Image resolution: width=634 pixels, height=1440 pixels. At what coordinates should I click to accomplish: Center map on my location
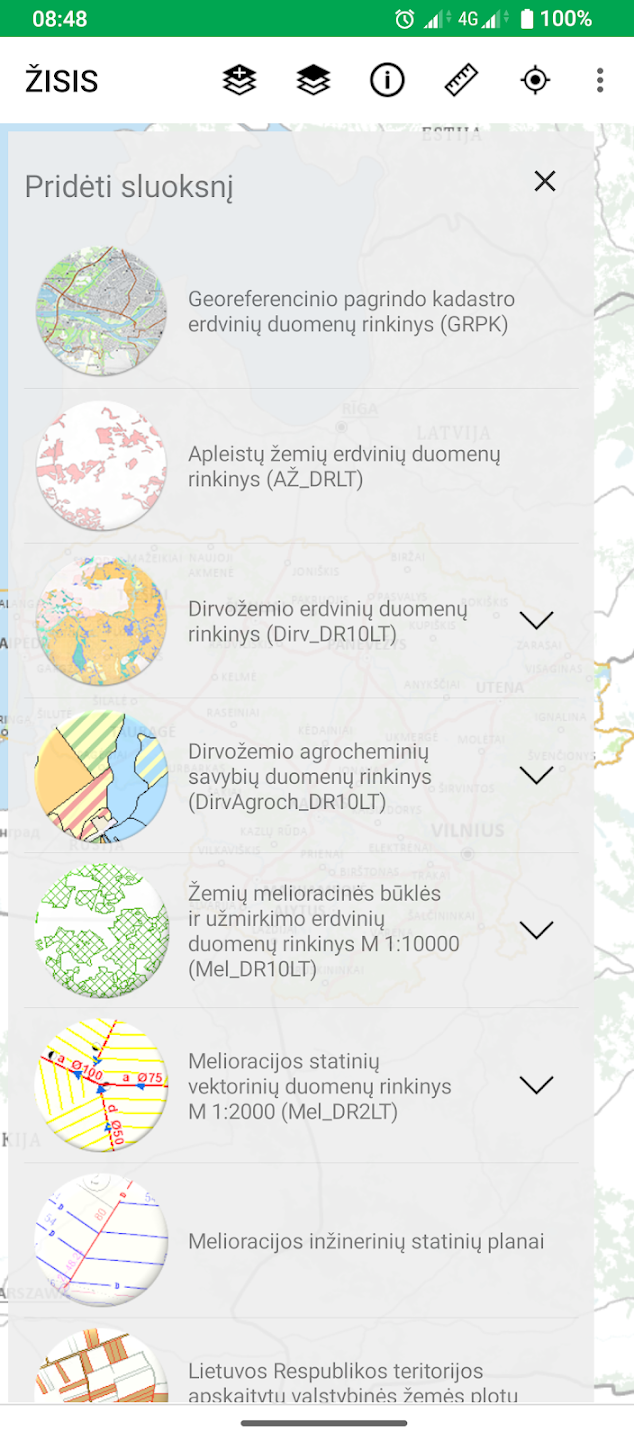point(536,80)
